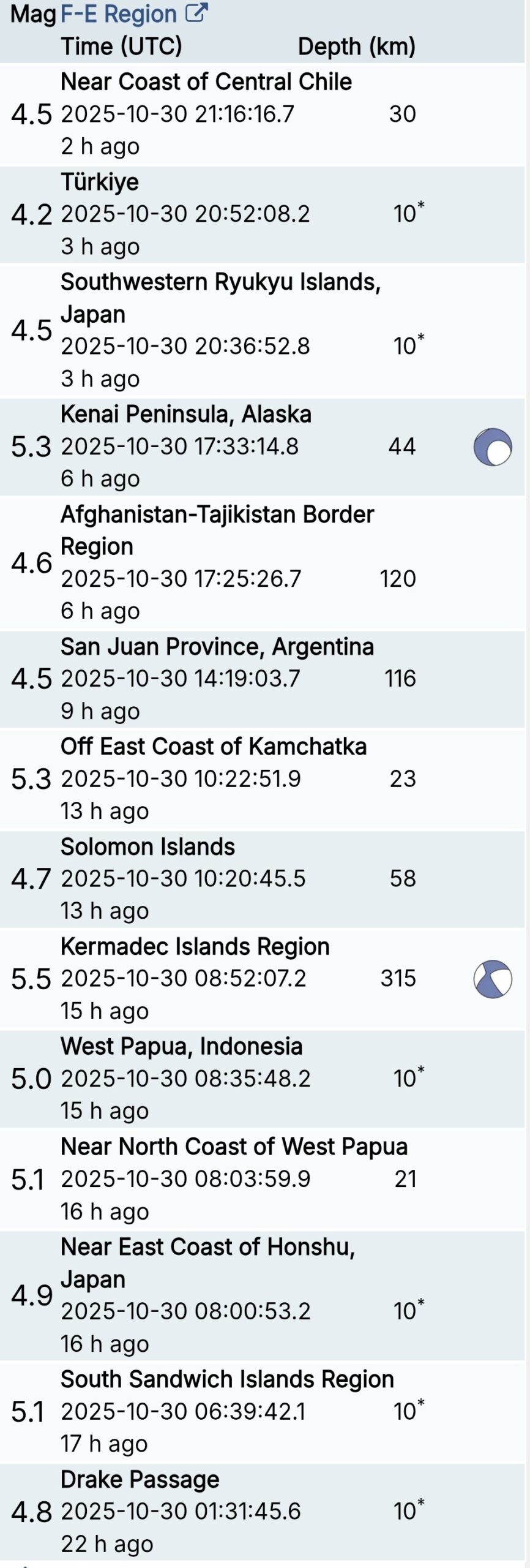Open the South Sandwich Islands Region event
This screenshot has height=1568, width=530.
tap(227, 1379)
